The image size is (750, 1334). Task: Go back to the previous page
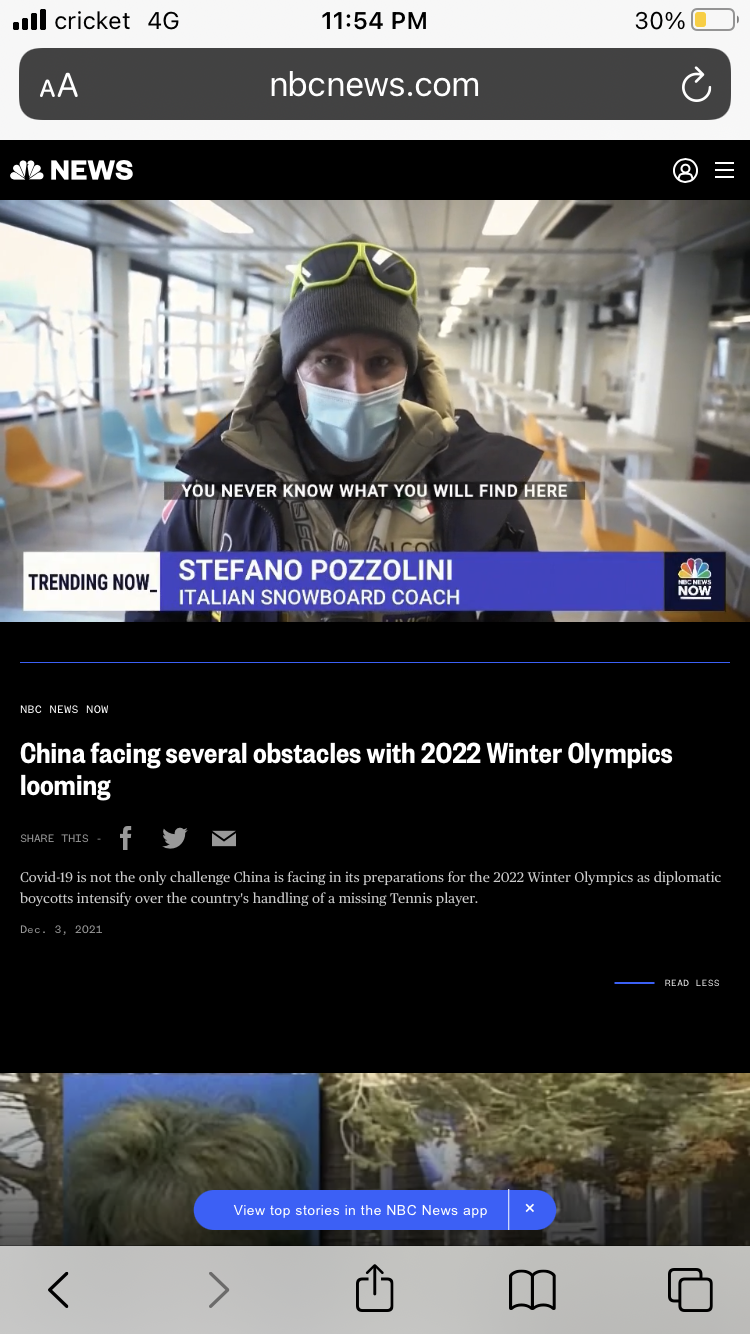coord(59,1290)
